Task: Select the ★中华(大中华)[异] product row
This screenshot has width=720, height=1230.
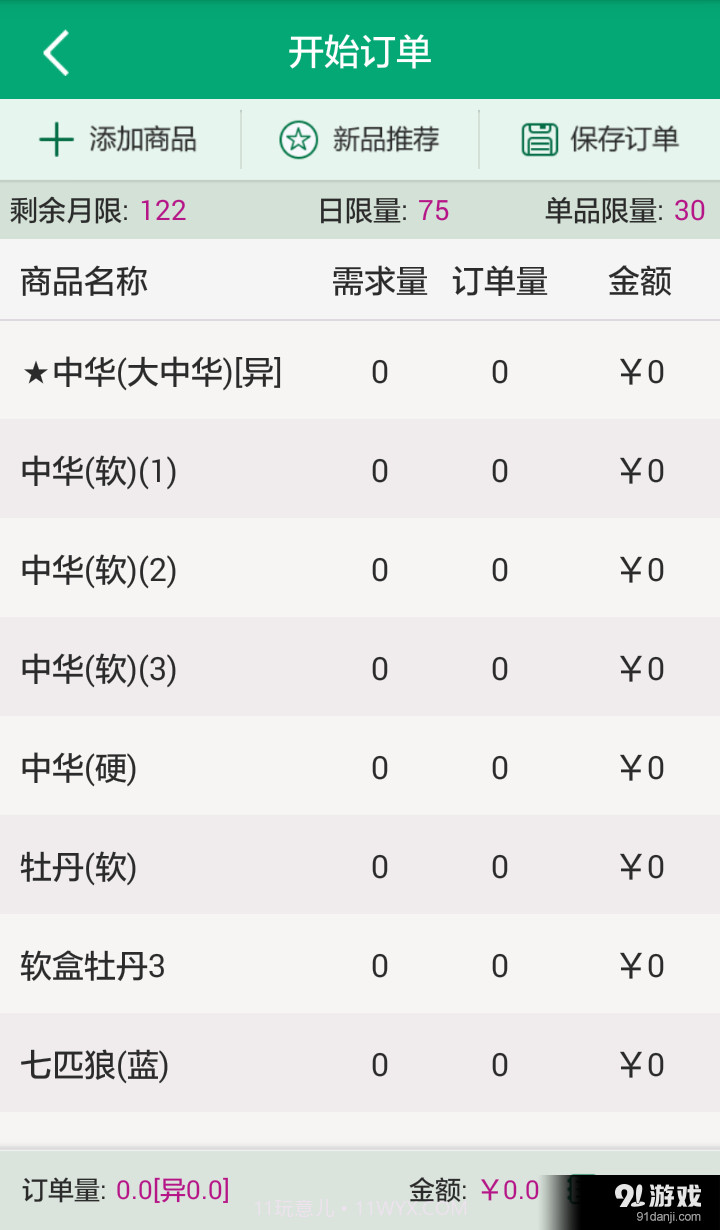Action: (x=150, y=372)
